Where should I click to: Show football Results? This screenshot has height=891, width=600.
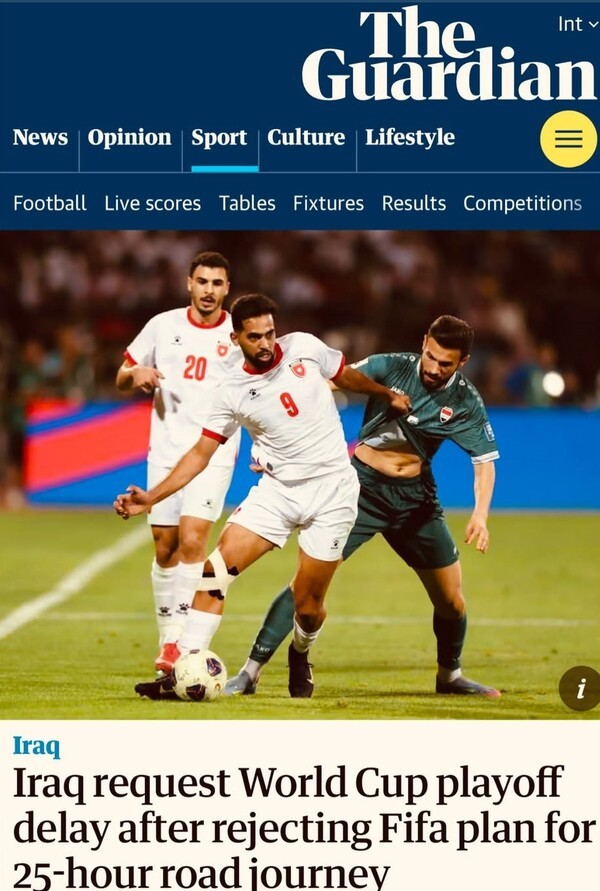(413, 203)
